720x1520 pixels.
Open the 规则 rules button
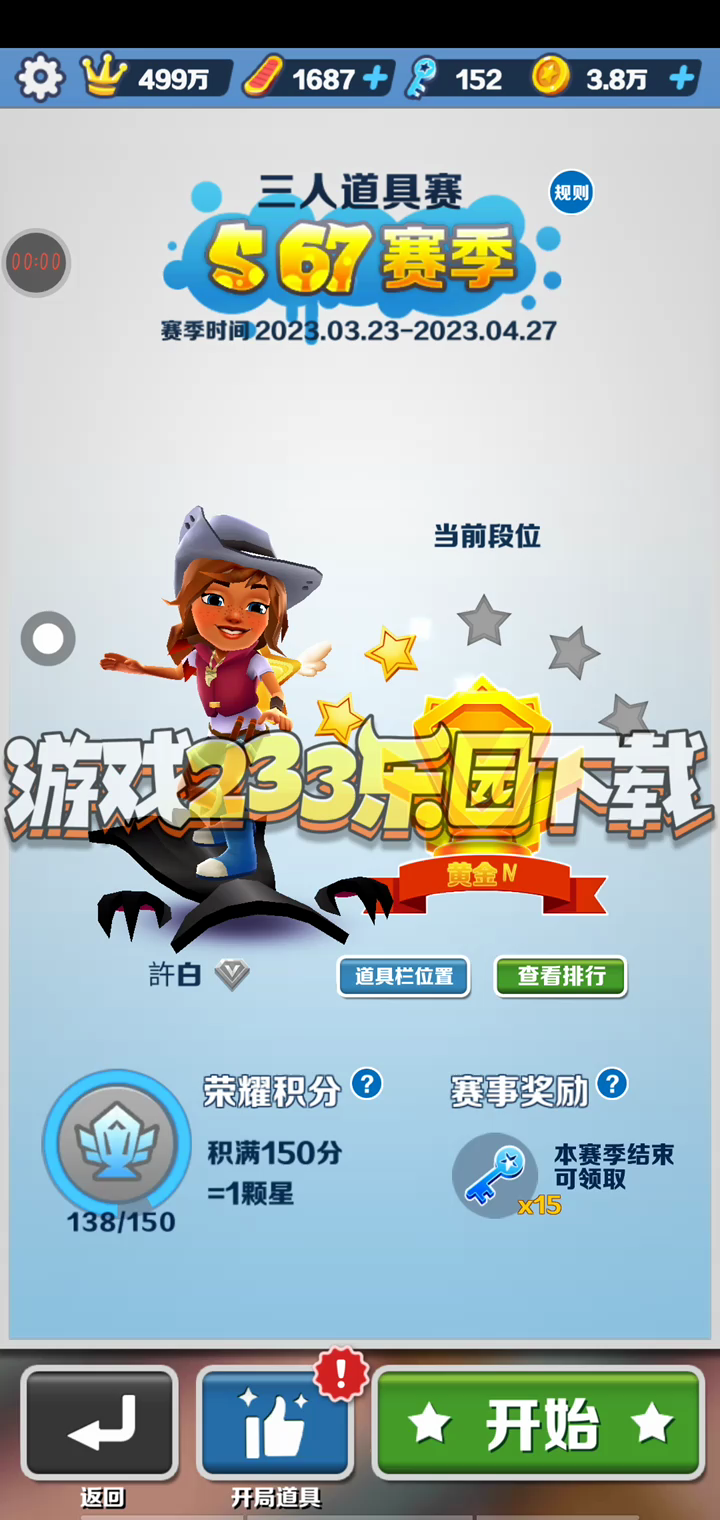(x=571, y=193)
